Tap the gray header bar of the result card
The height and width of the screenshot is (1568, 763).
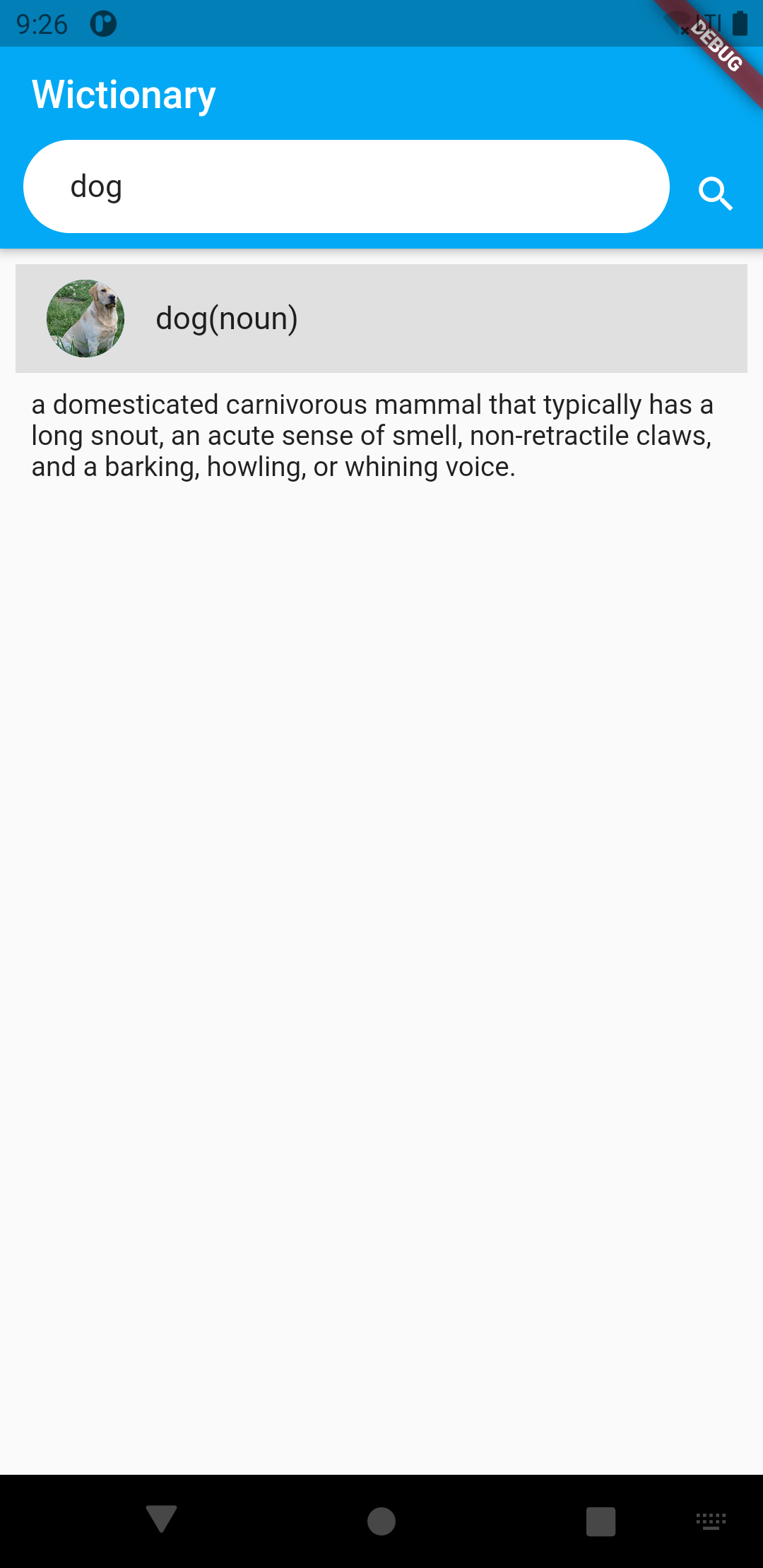[495, 319]
